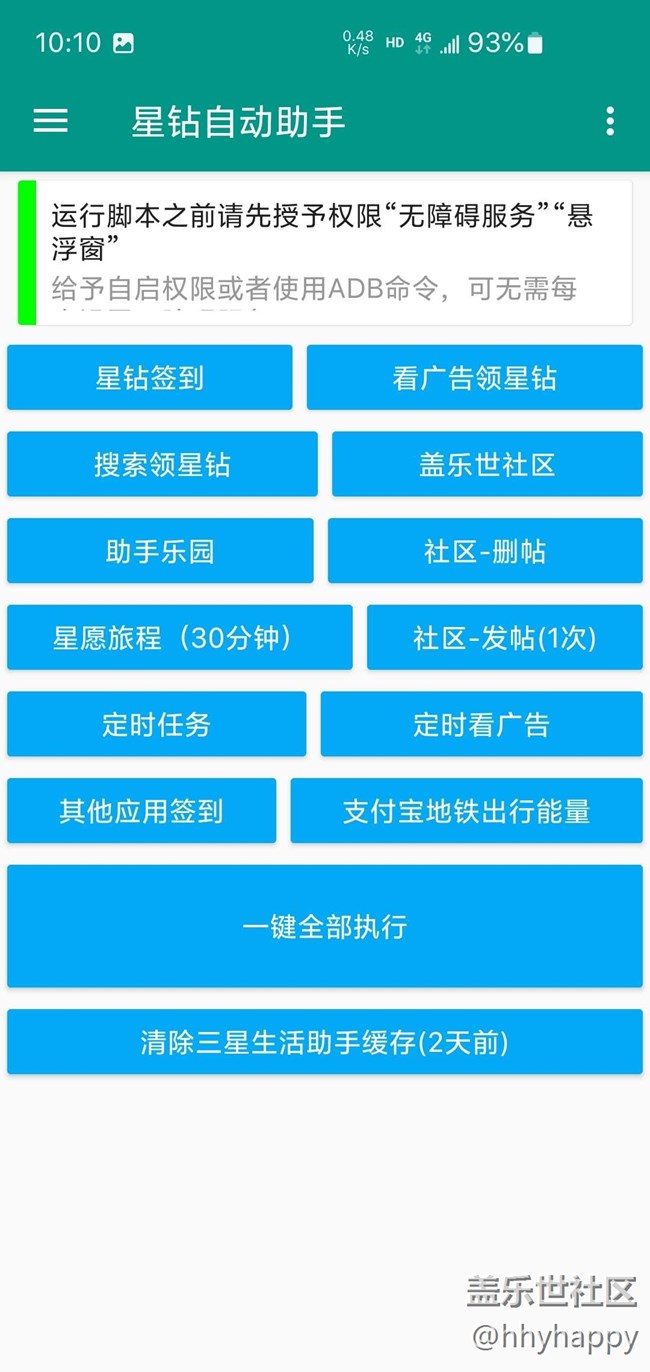
Task: Start 星愿旅程（30分钟）
Action: pos(180,637)
